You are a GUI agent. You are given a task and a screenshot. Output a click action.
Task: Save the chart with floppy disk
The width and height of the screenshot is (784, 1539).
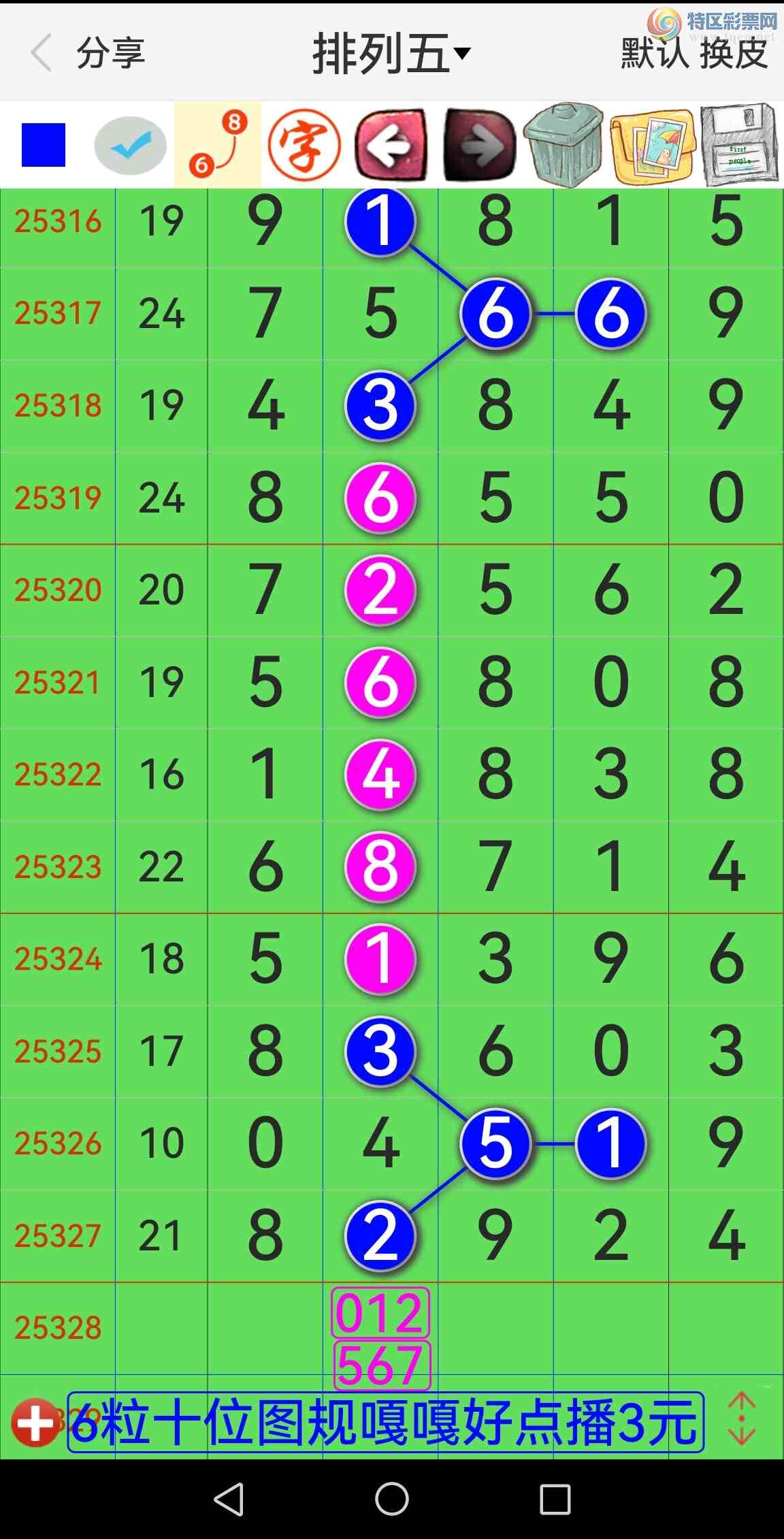click(x=739, y=145)
